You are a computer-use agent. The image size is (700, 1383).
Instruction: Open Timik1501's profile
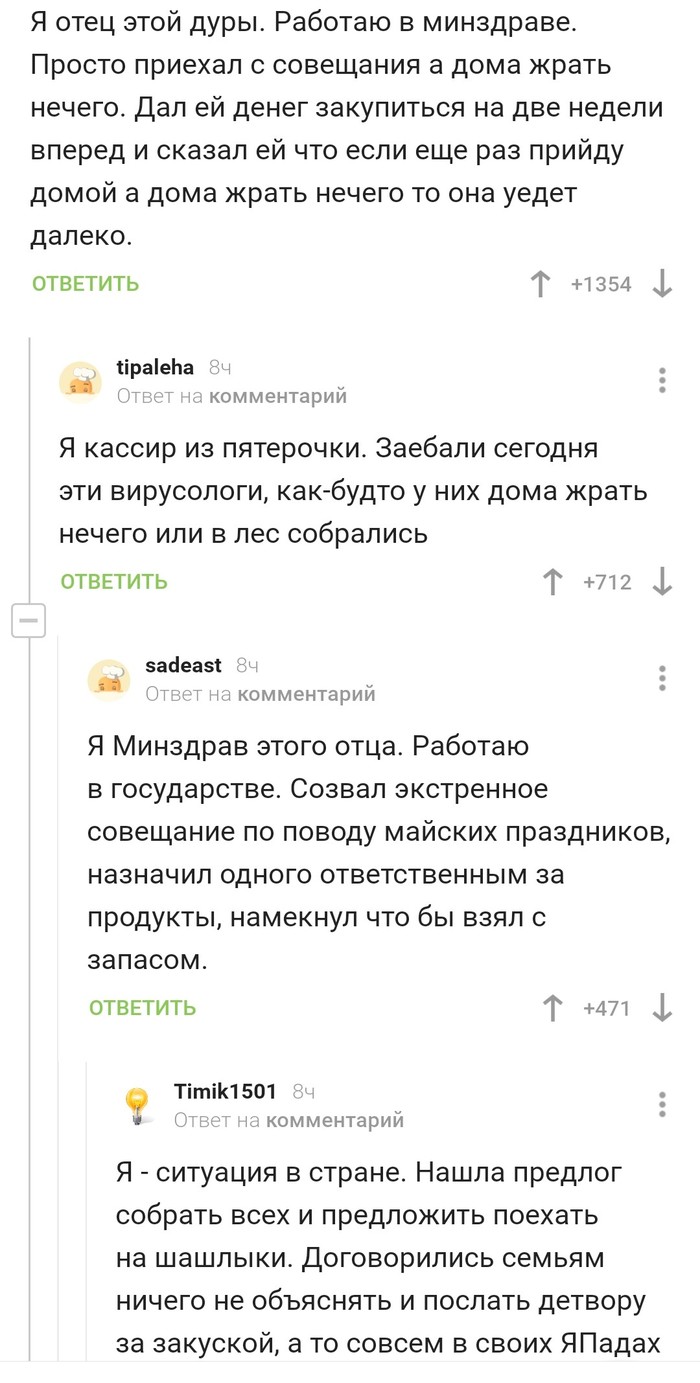click(225, 1091)
